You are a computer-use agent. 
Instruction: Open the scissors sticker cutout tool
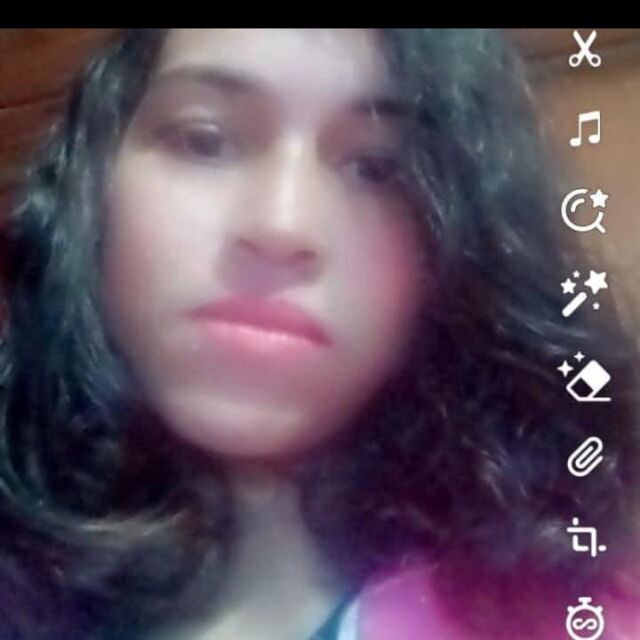click(x=585, y=51)
